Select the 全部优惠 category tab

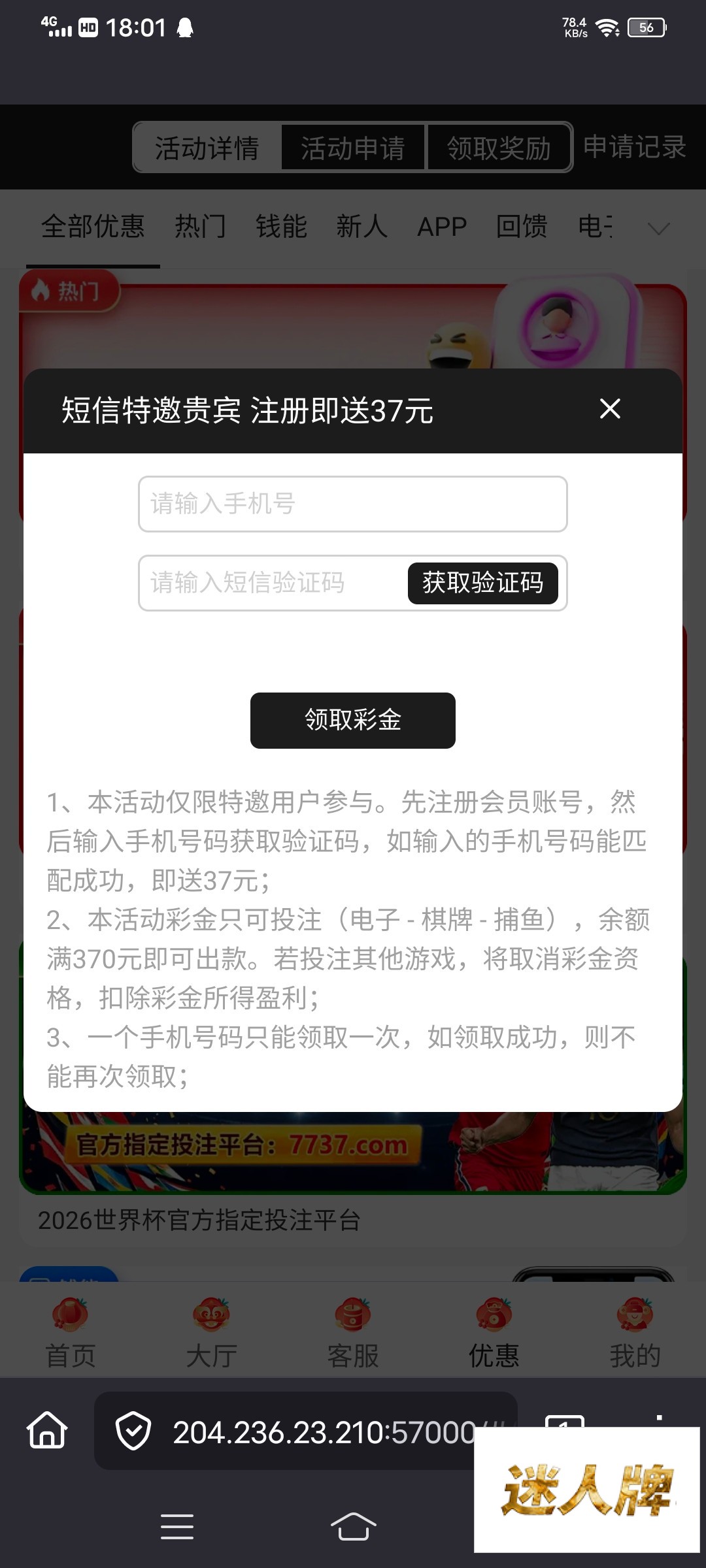[93, 227]
